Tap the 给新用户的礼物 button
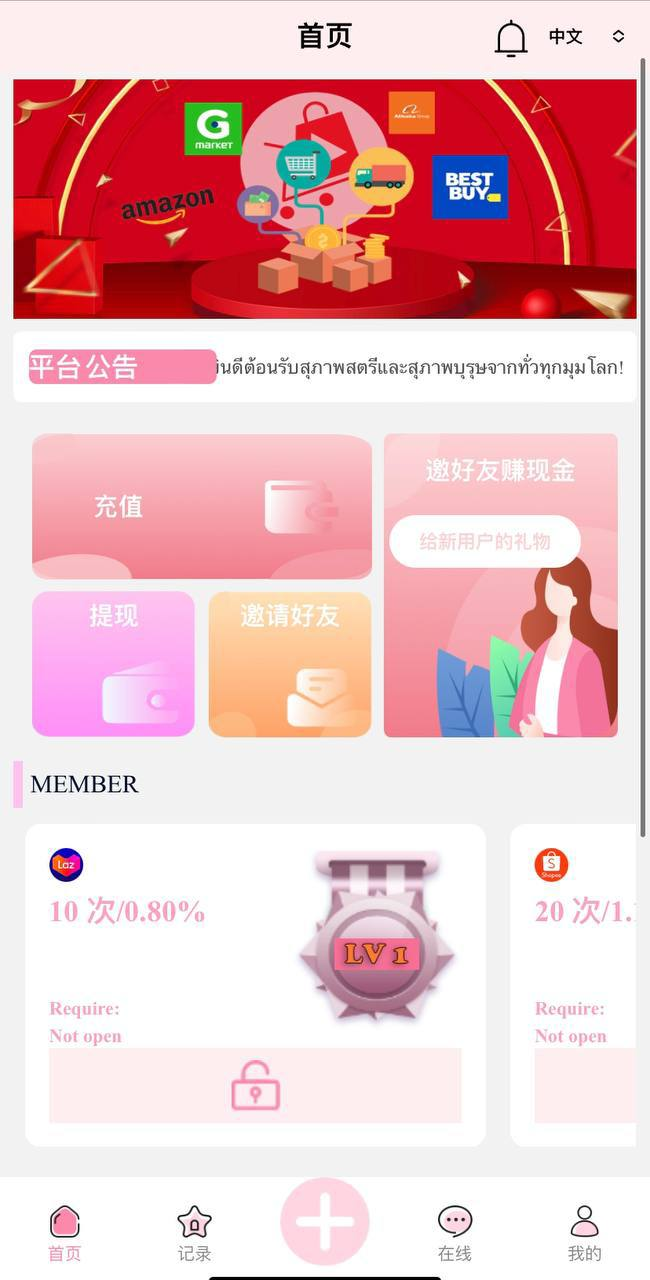Screen dimensions: 650x1280 click(485, 542)
